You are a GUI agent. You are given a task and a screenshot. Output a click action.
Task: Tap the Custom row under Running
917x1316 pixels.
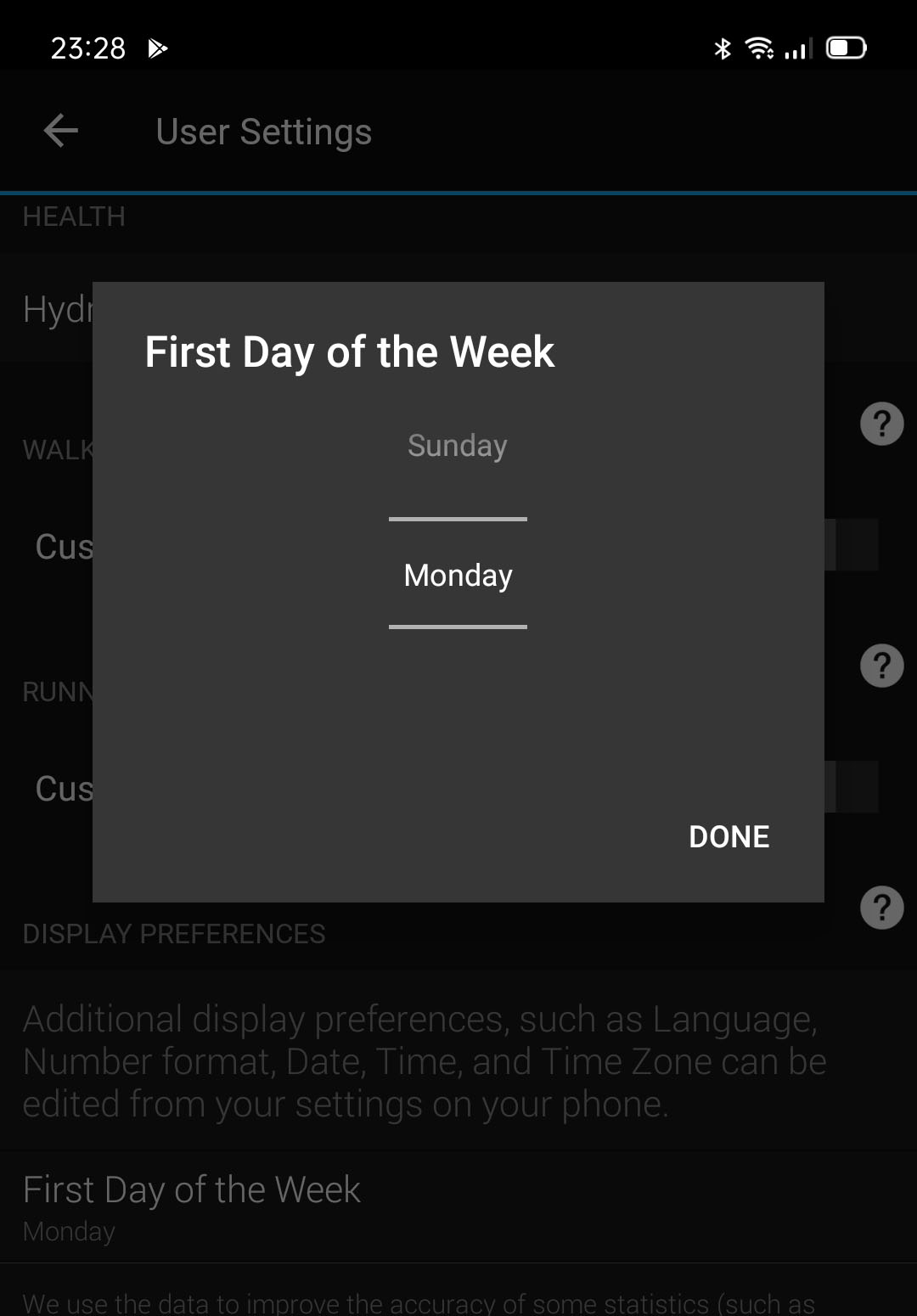click(64, 789)
